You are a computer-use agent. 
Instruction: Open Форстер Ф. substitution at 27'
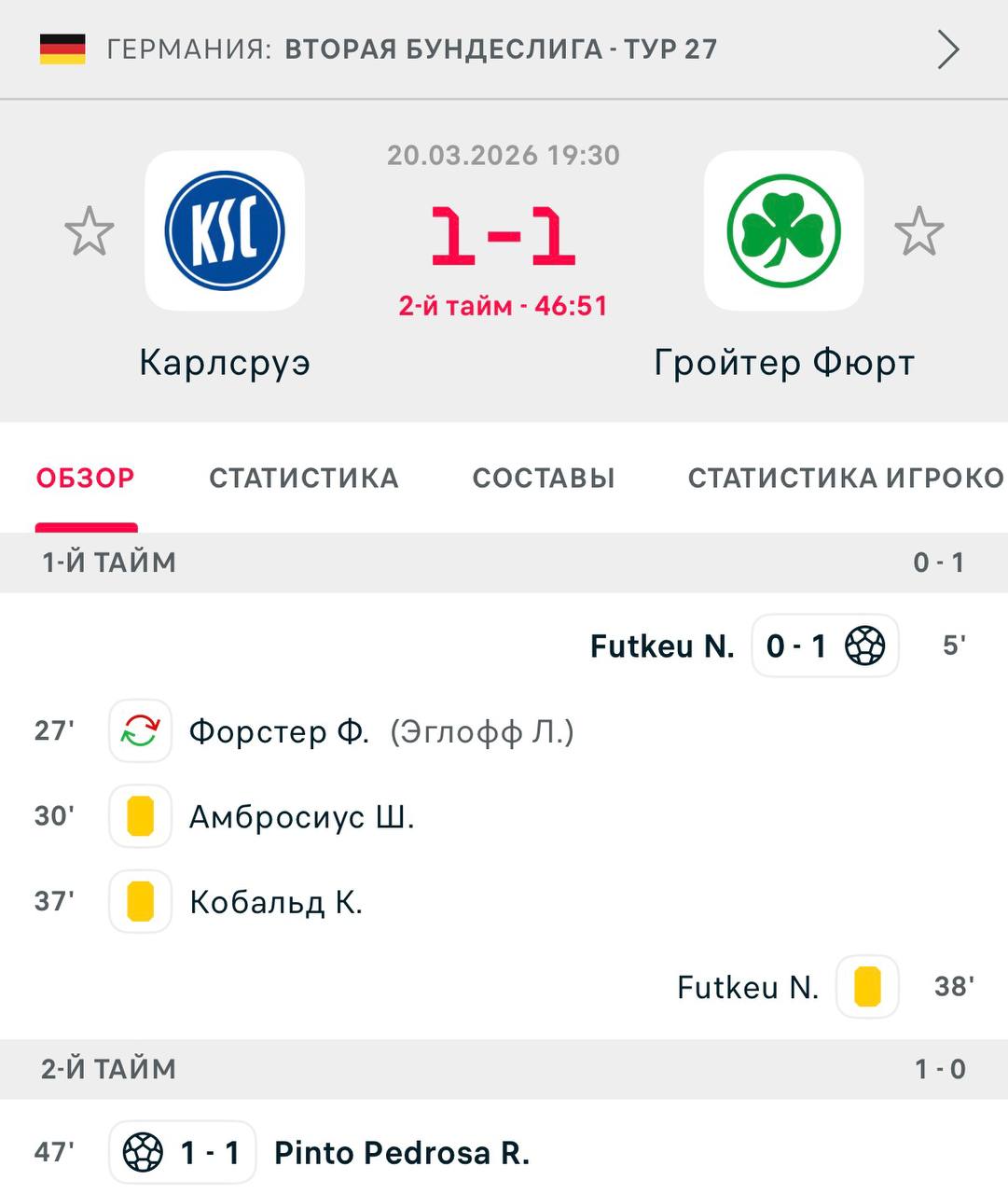coord(280,731)
